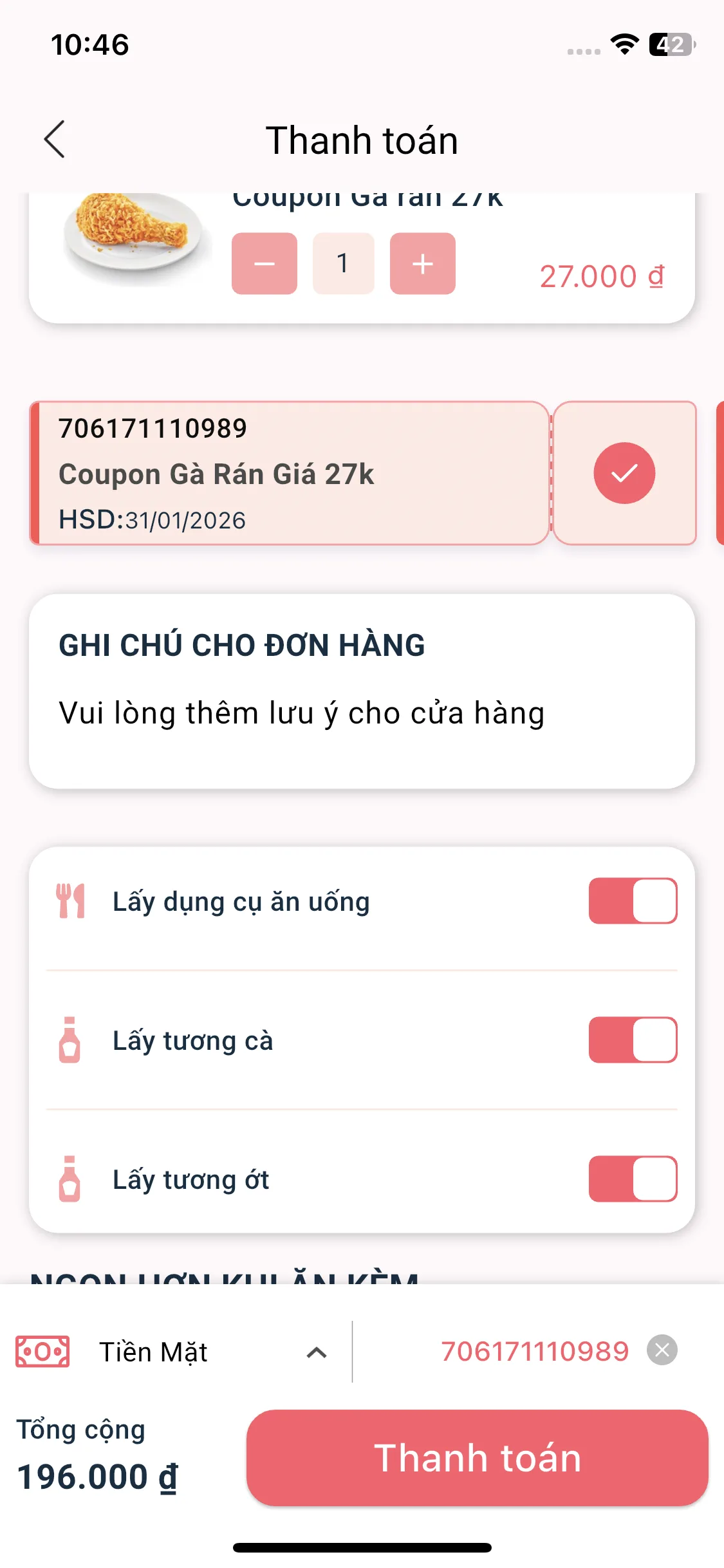Screen dimensions: 724x1568
Task: Increase Coupon Gà rán quantity with plus
Action: click(x=422, y=264)
